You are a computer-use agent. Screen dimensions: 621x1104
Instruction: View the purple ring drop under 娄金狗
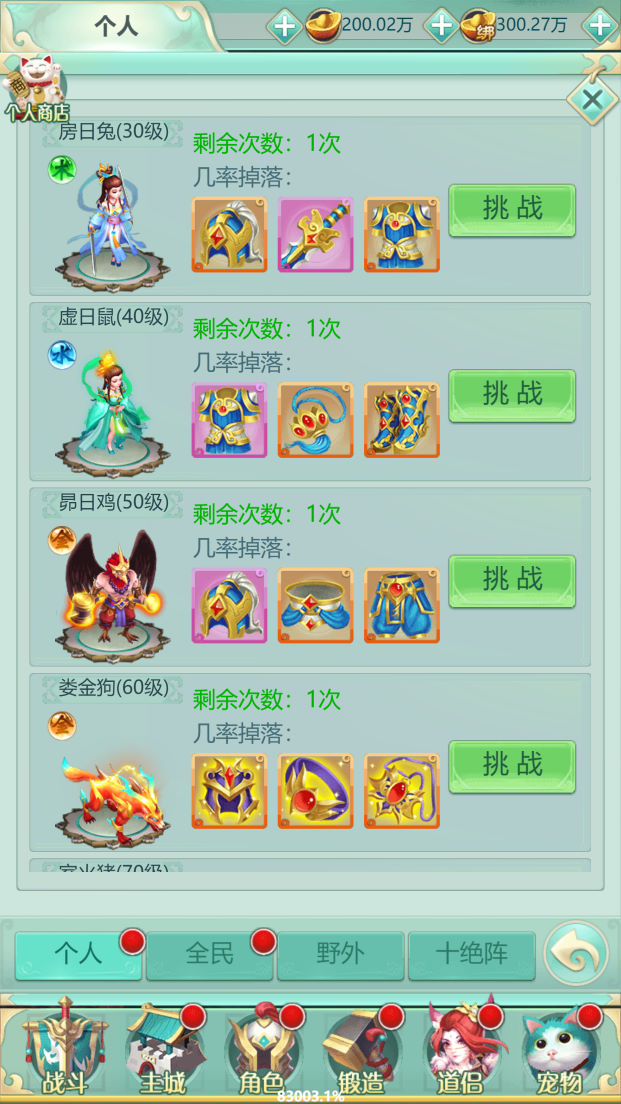(x=315, y=791)
